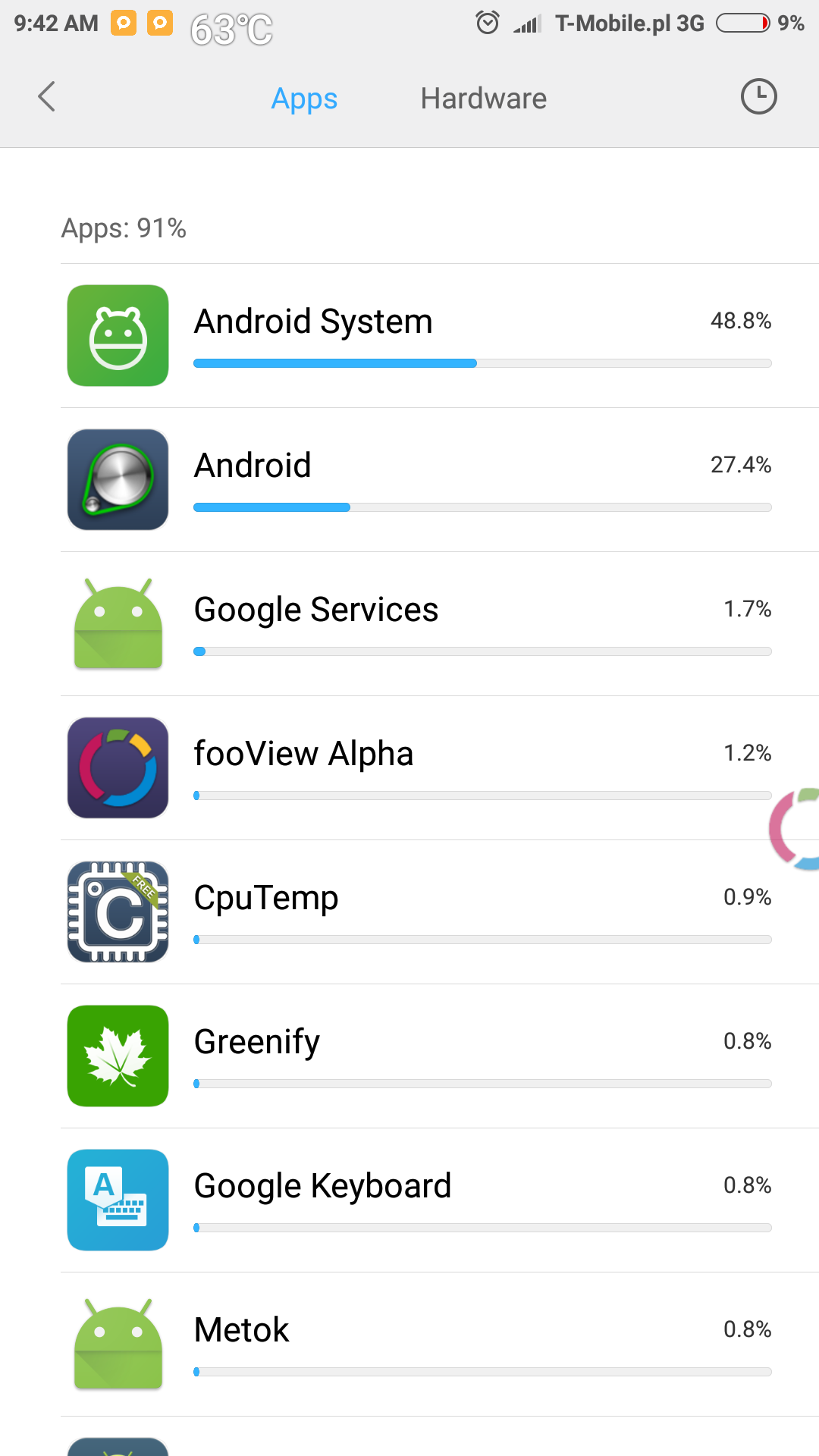View Google Services battery usage
The width and height of the screenshot is (819, 1456).
point(440,624)
